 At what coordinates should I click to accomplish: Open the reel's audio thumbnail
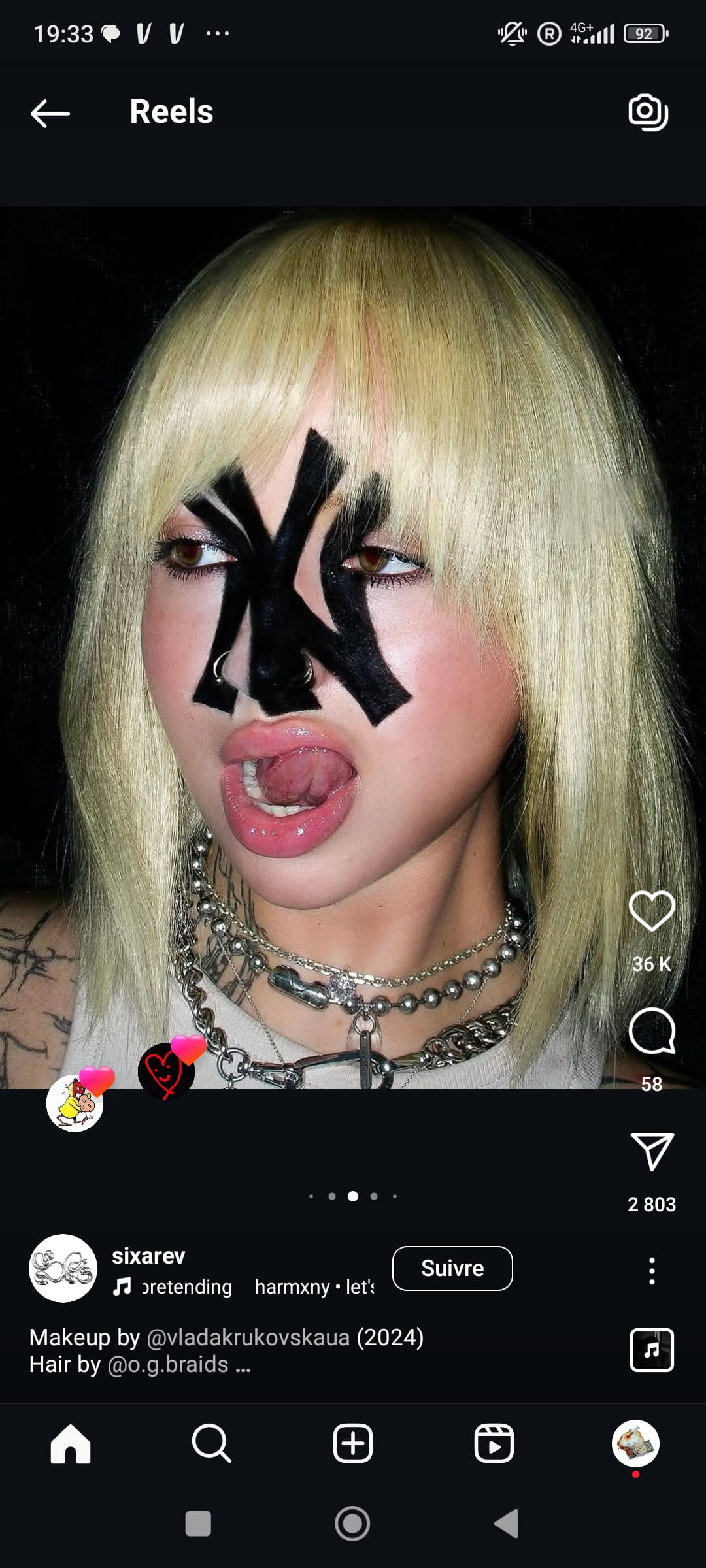(651, 1350)
